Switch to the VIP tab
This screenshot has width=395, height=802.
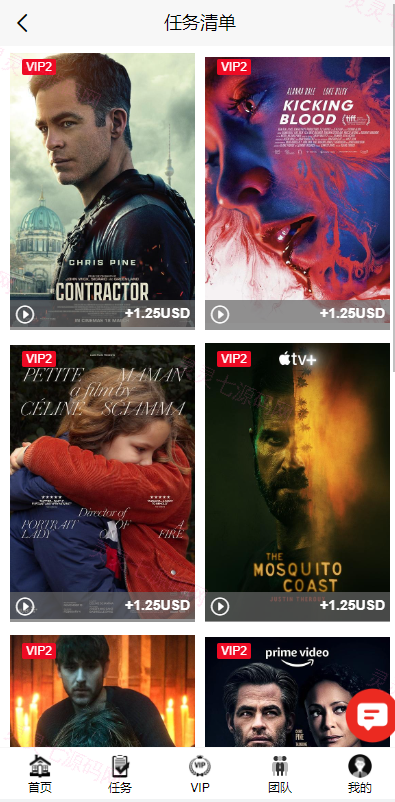pos(200,774)
